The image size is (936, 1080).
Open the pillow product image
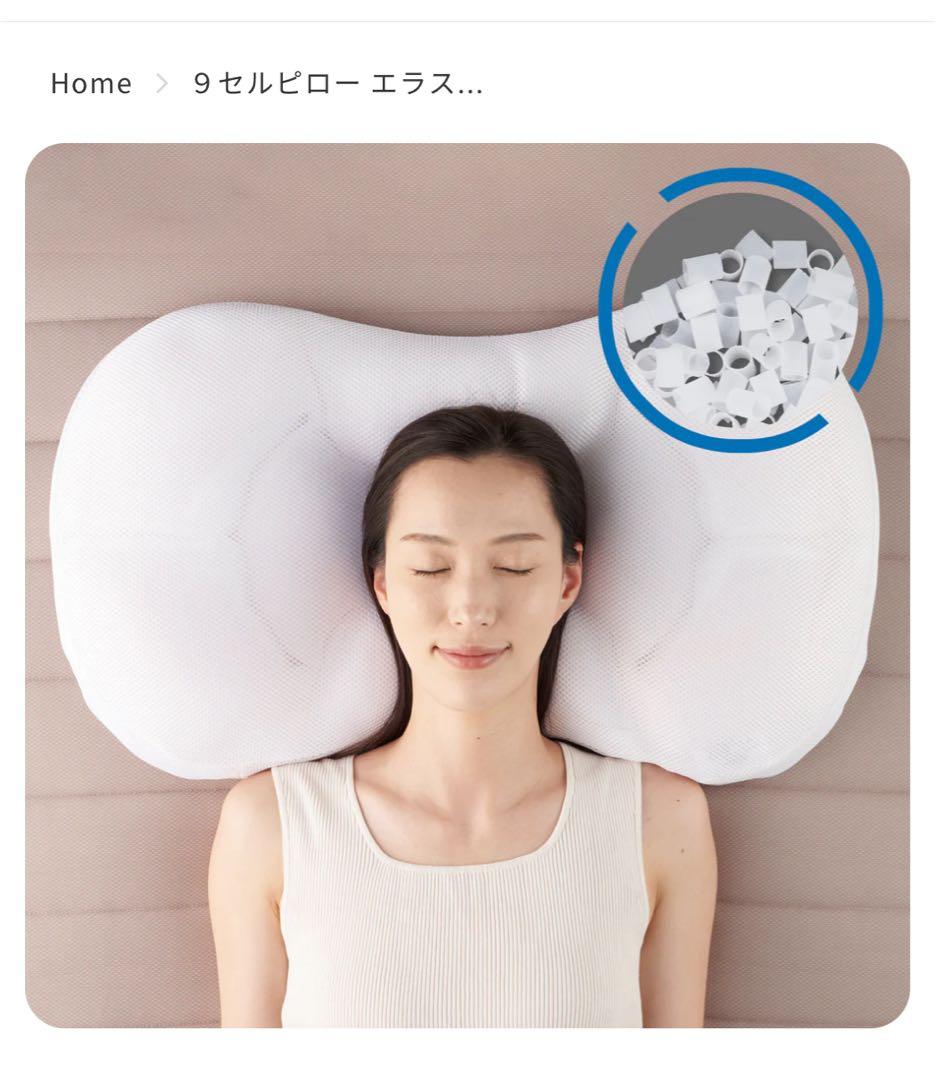[x=467, y=585]
